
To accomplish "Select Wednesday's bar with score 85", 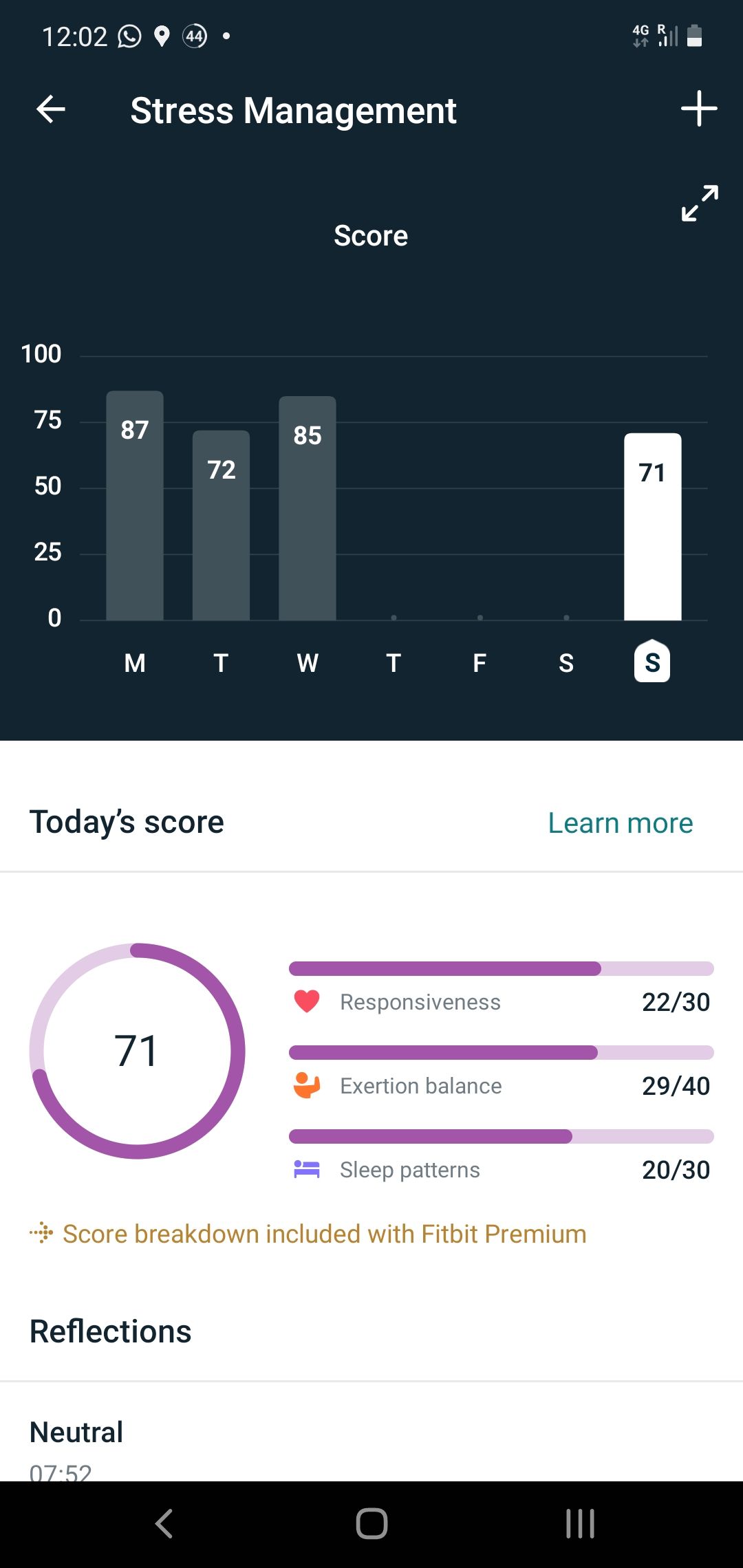I will point(308,508).
